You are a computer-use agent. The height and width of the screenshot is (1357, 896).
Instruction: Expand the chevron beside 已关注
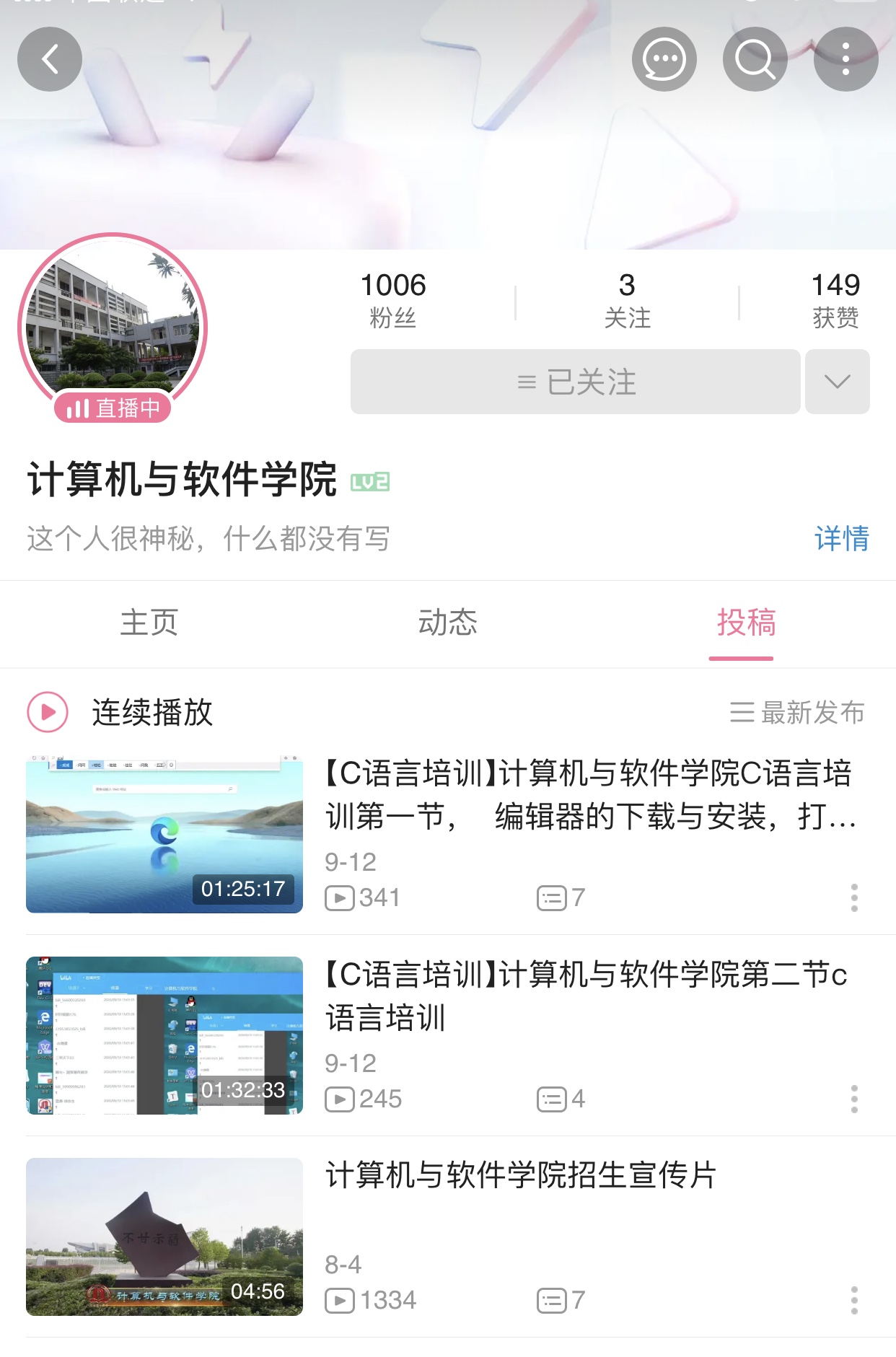pyautogui.click(x=837, y=382)
